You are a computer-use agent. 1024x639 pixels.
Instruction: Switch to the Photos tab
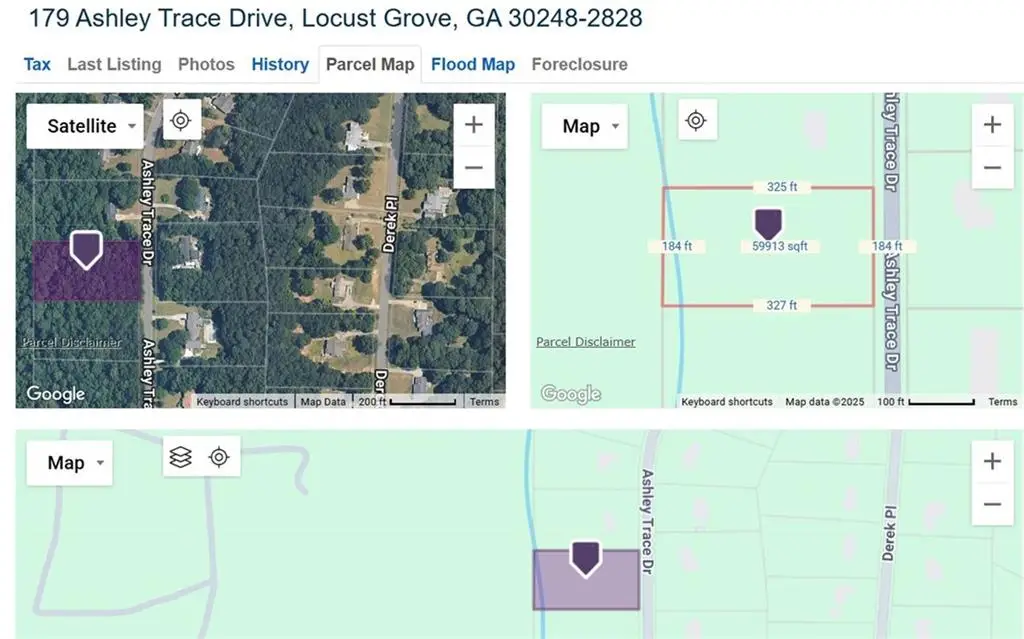pos(206,64)
